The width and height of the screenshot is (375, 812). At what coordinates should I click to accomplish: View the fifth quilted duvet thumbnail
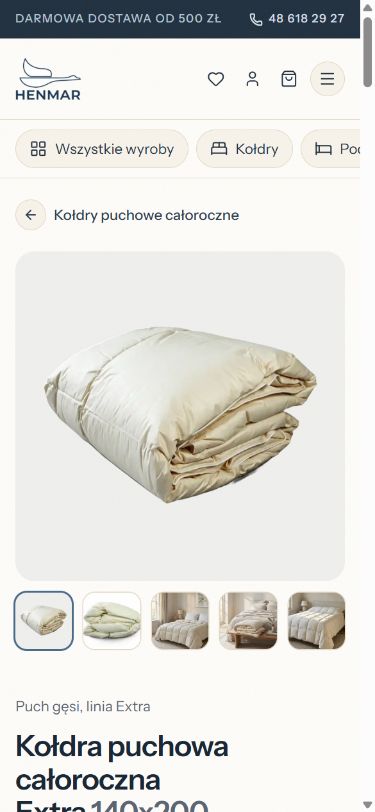[316, 620]
